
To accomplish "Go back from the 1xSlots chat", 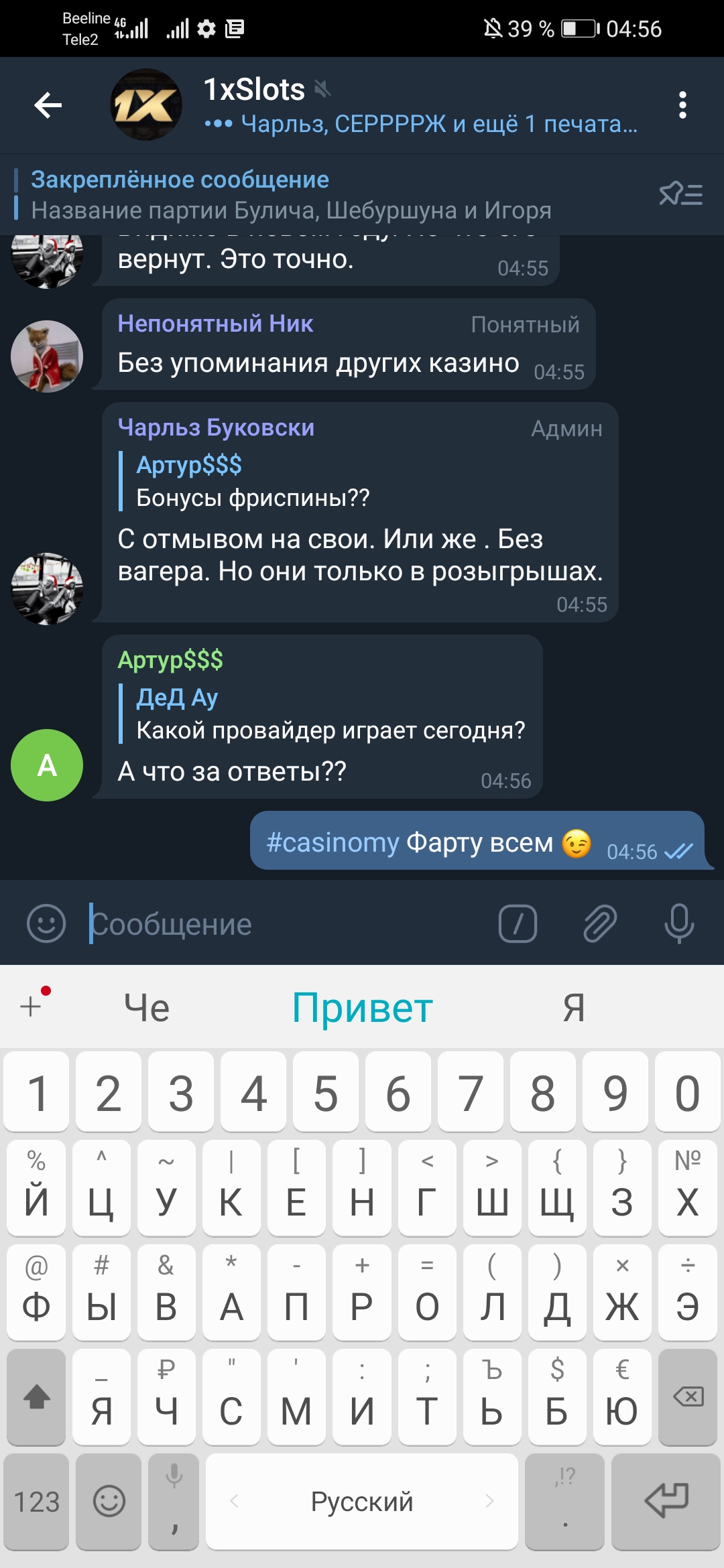I will pyautogui.click(x=48, y=105).
